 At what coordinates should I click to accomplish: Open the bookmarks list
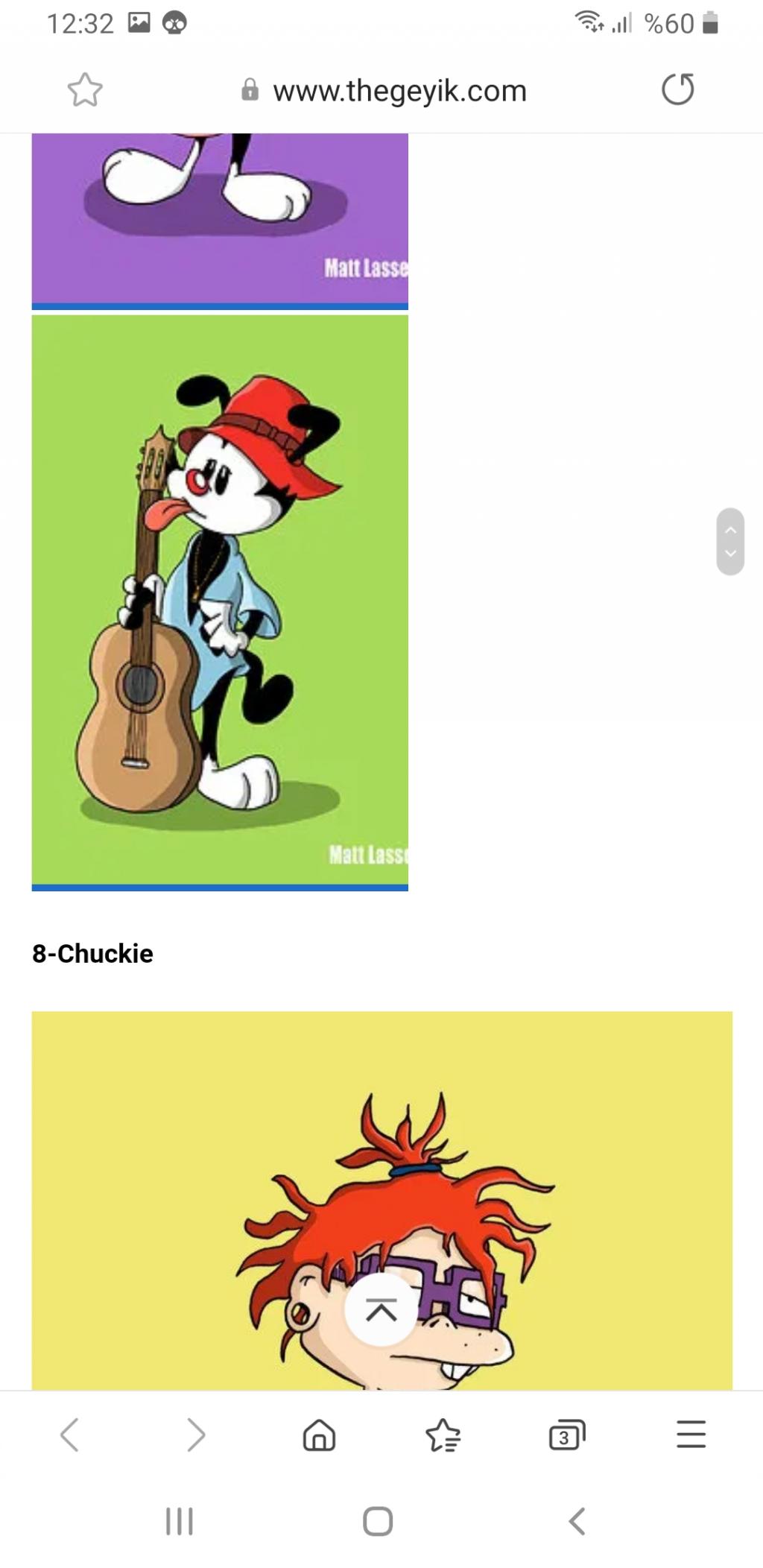click(x=443, y=1435)
